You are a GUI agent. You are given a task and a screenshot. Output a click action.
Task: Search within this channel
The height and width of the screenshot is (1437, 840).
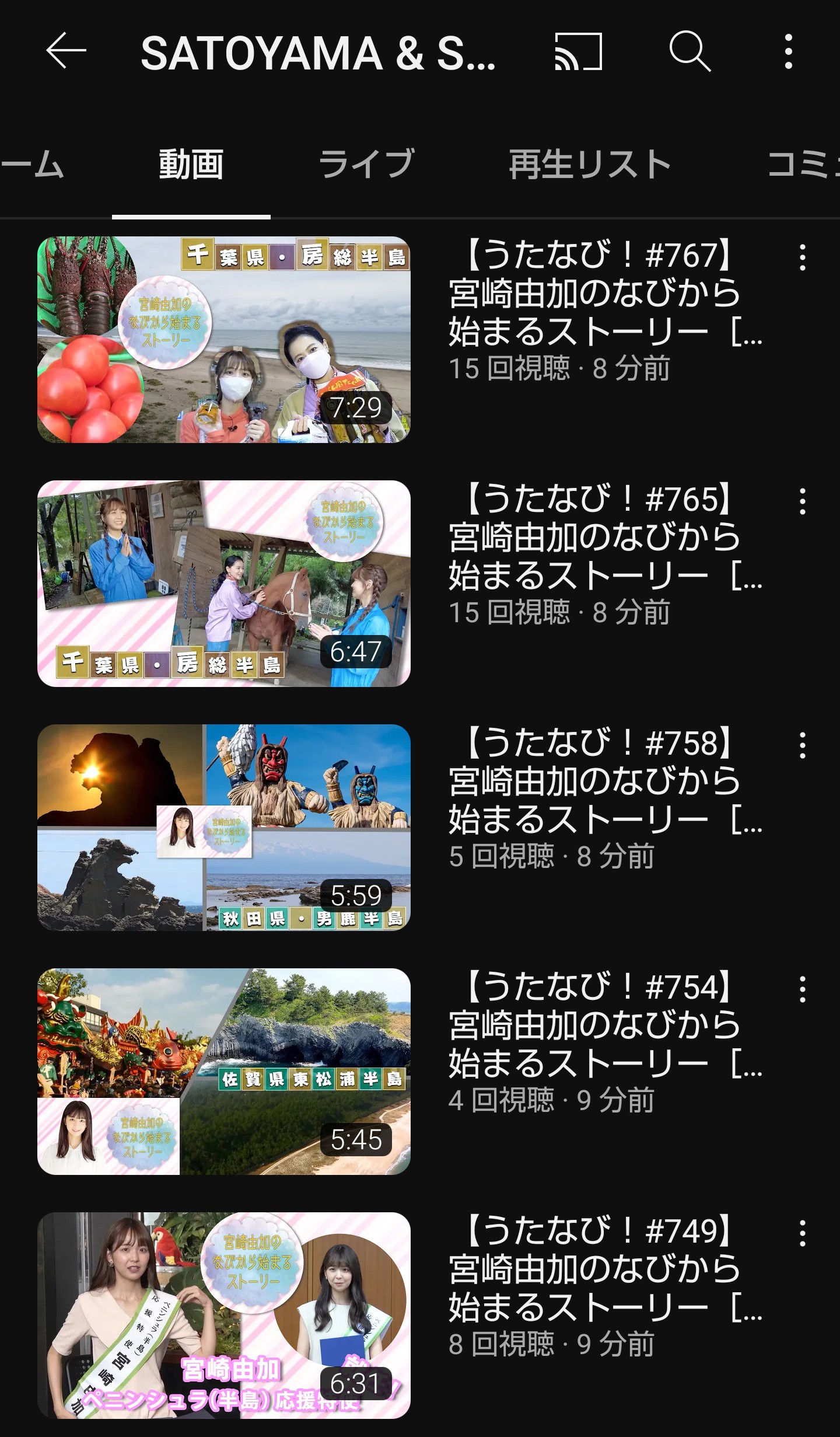(x=689, y=51)
